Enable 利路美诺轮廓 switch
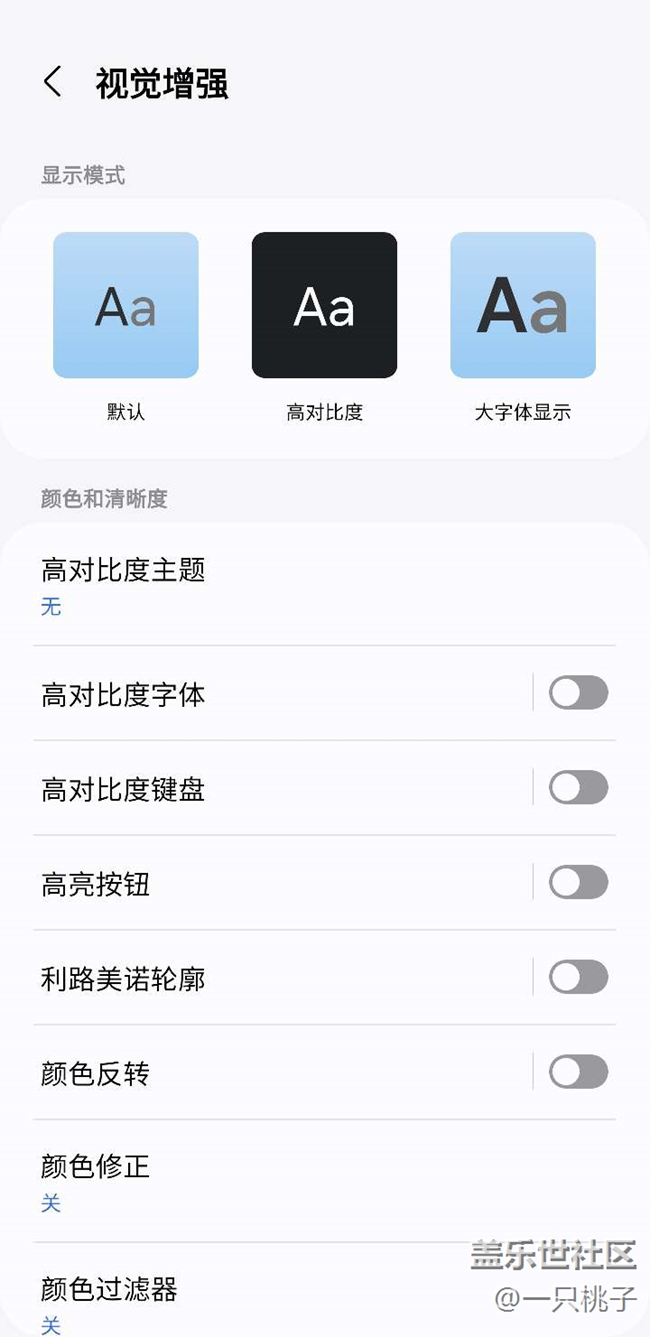This screenshot has height=1337, width=650. [578, 978]
